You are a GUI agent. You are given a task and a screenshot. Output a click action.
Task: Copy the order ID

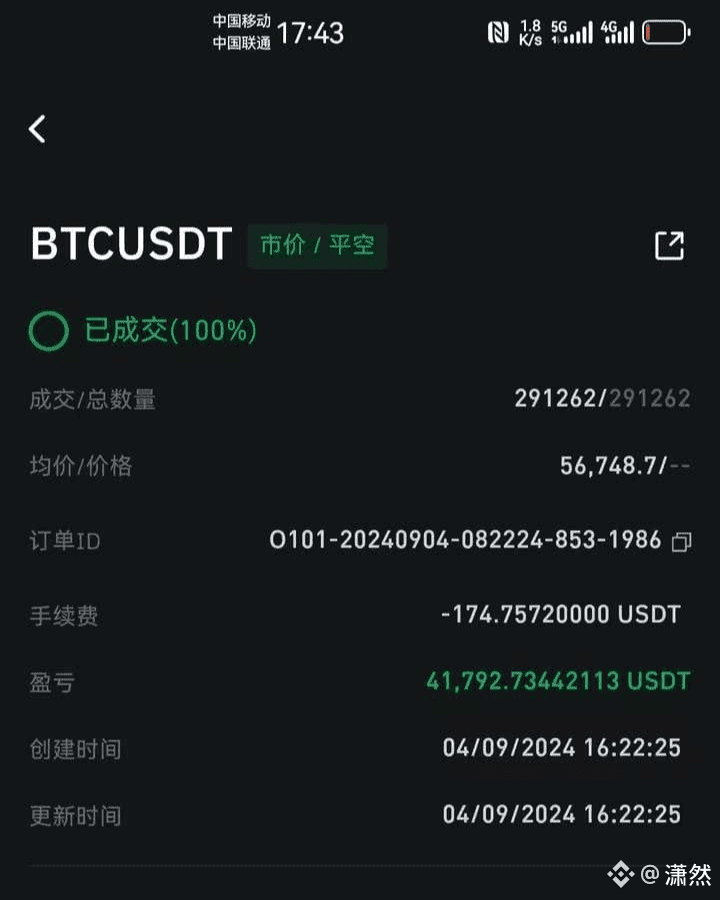682,543
